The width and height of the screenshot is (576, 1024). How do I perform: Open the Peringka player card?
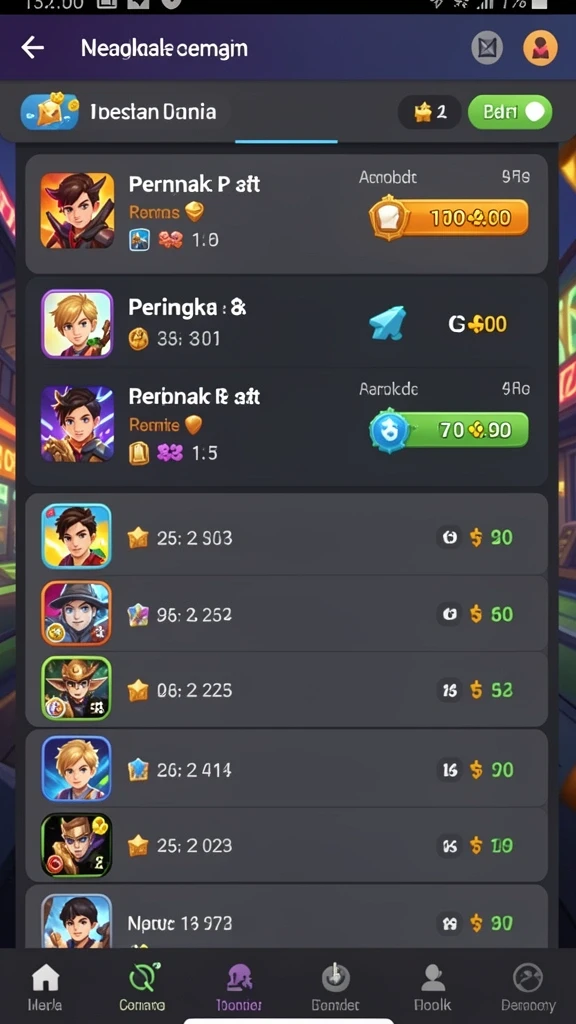[286, 324]
